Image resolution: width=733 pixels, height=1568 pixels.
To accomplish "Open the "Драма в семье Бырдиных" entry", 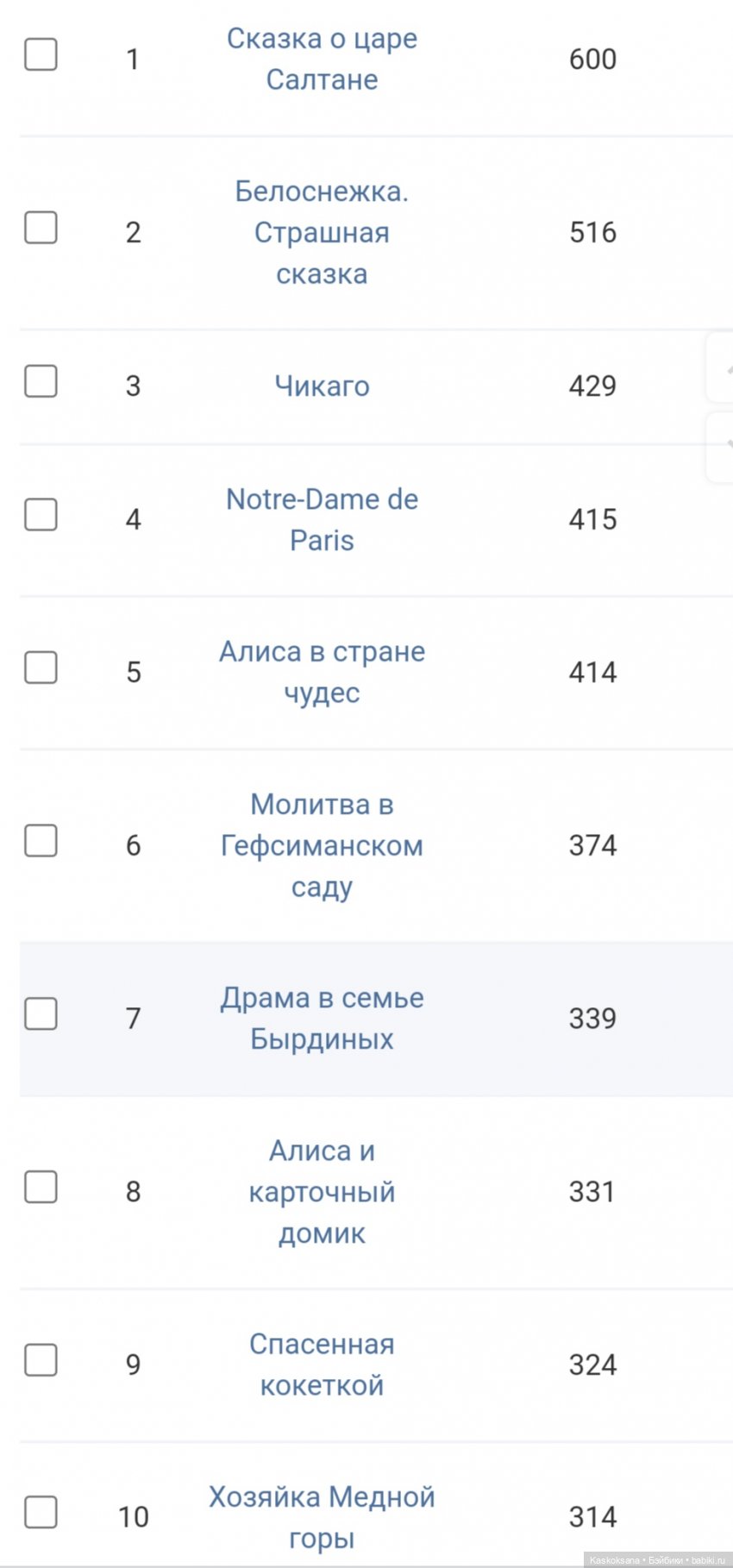I will [322, 1018].
